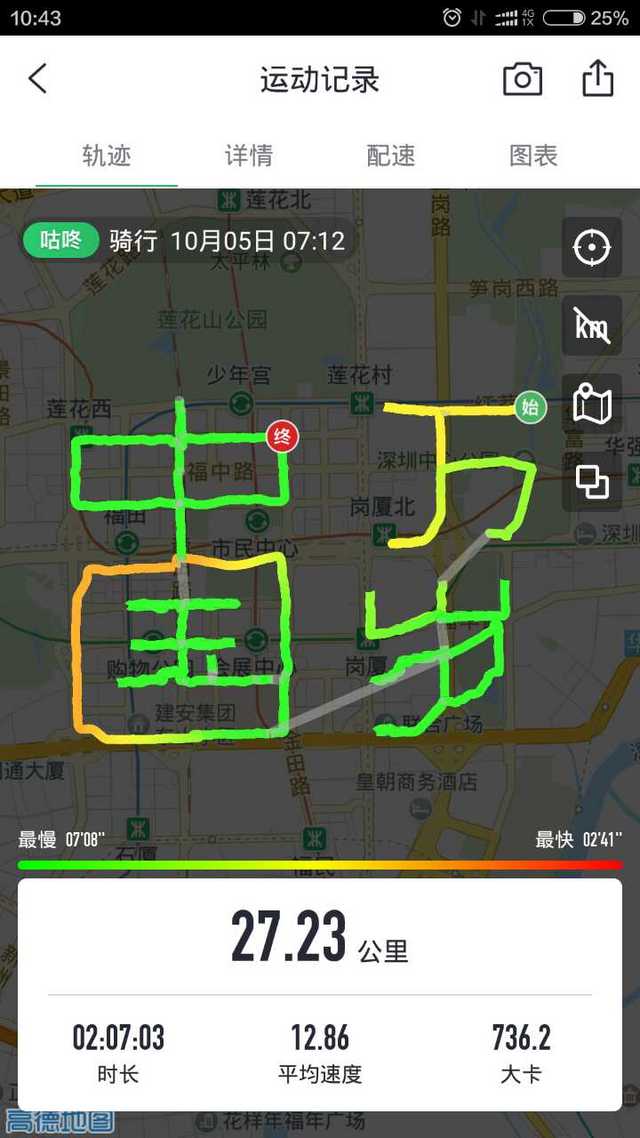Tap the red 终 end marker

point(282,436)
